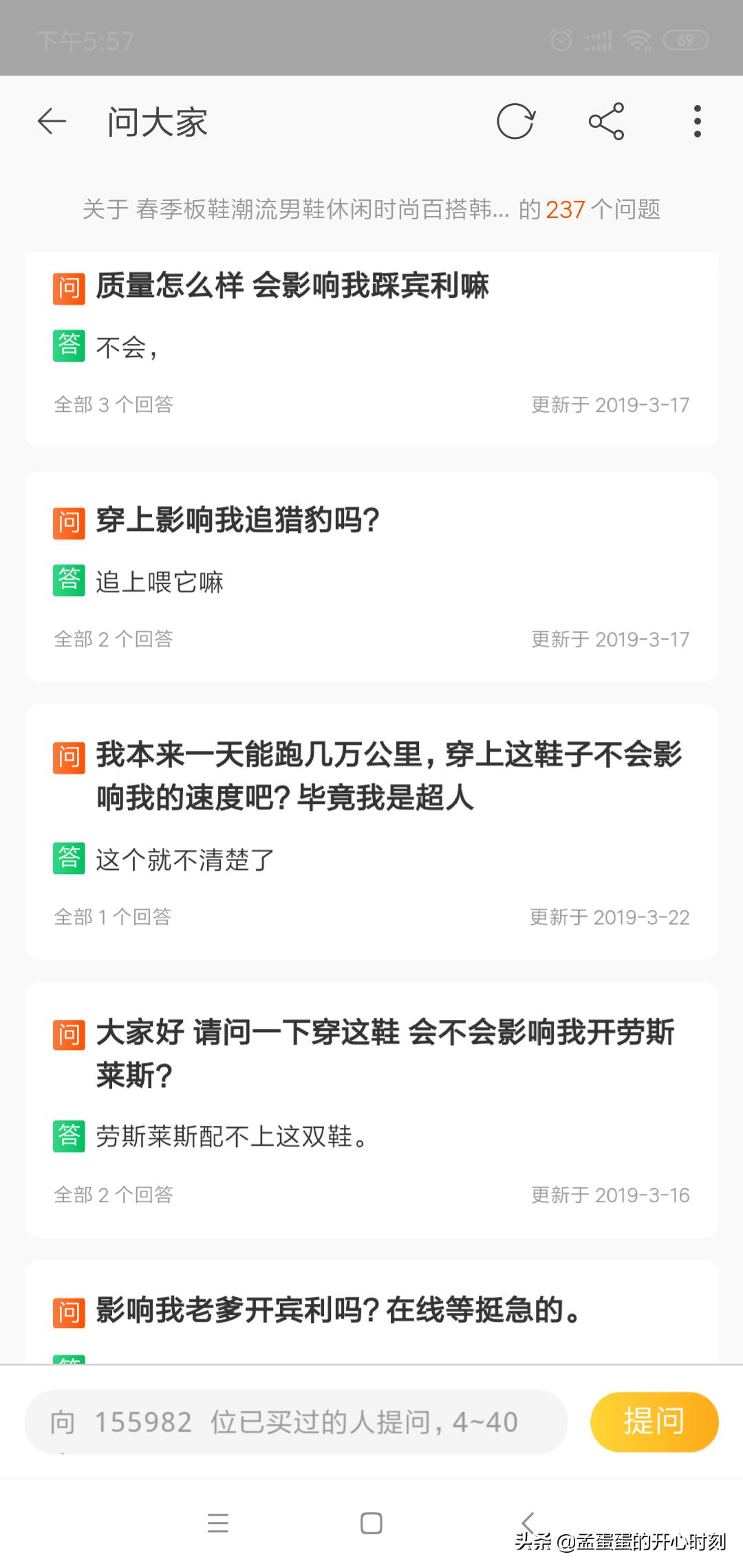743x1568 pixels.
Task: Tap the recents menu navigation key
Action: point(218,1524)
